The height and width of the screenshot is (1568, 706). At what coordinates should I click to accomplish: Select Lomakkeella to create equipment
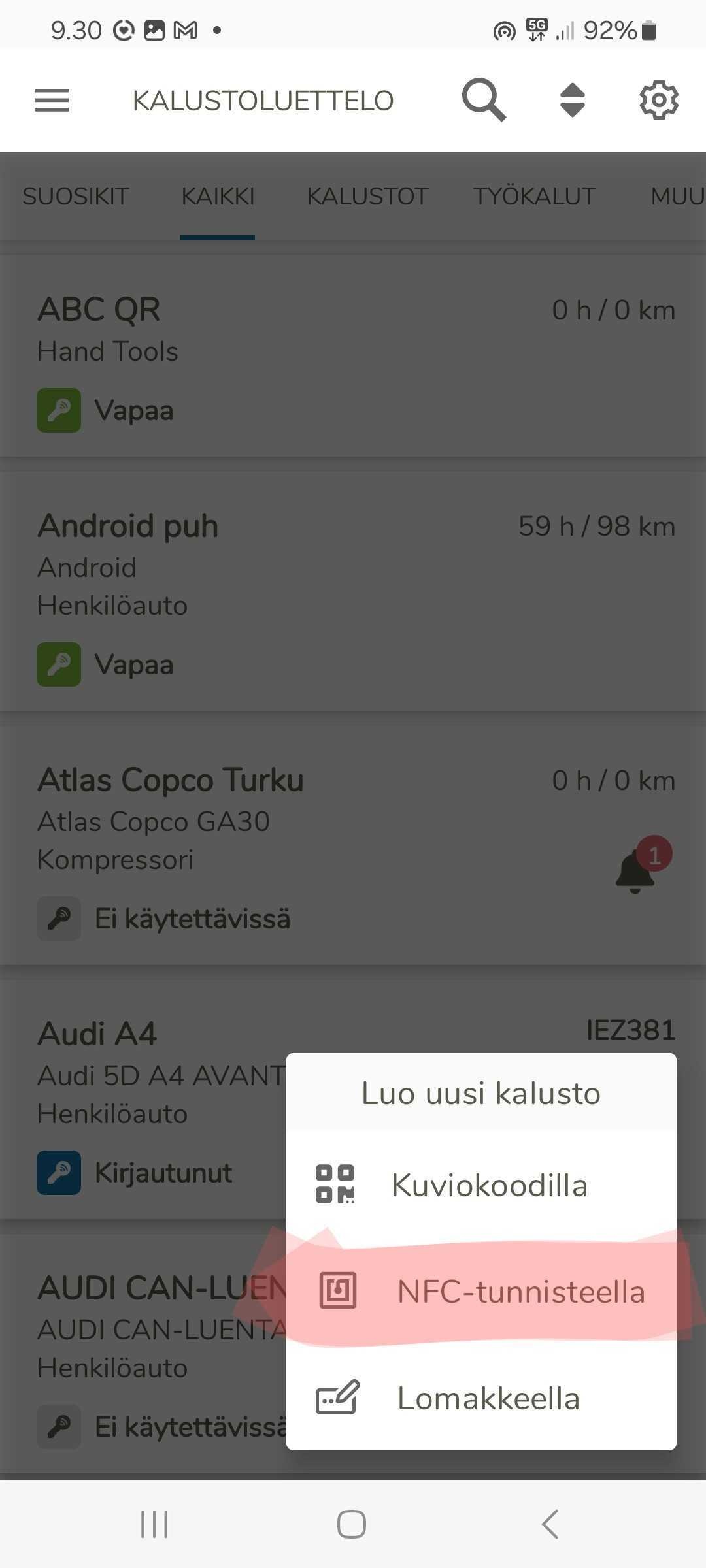481,1397
